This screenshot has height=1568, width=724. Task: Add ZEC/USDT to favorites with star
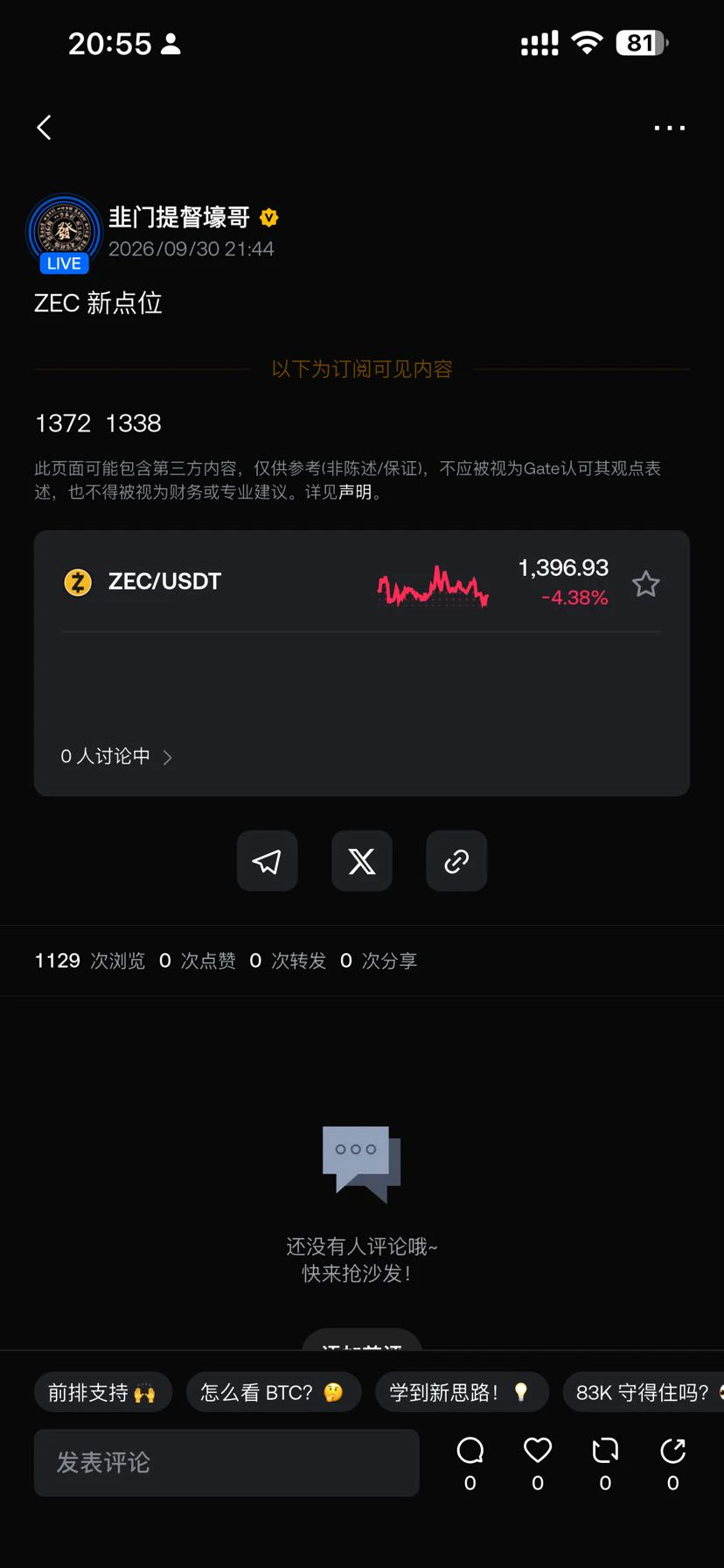click(646, 584)
